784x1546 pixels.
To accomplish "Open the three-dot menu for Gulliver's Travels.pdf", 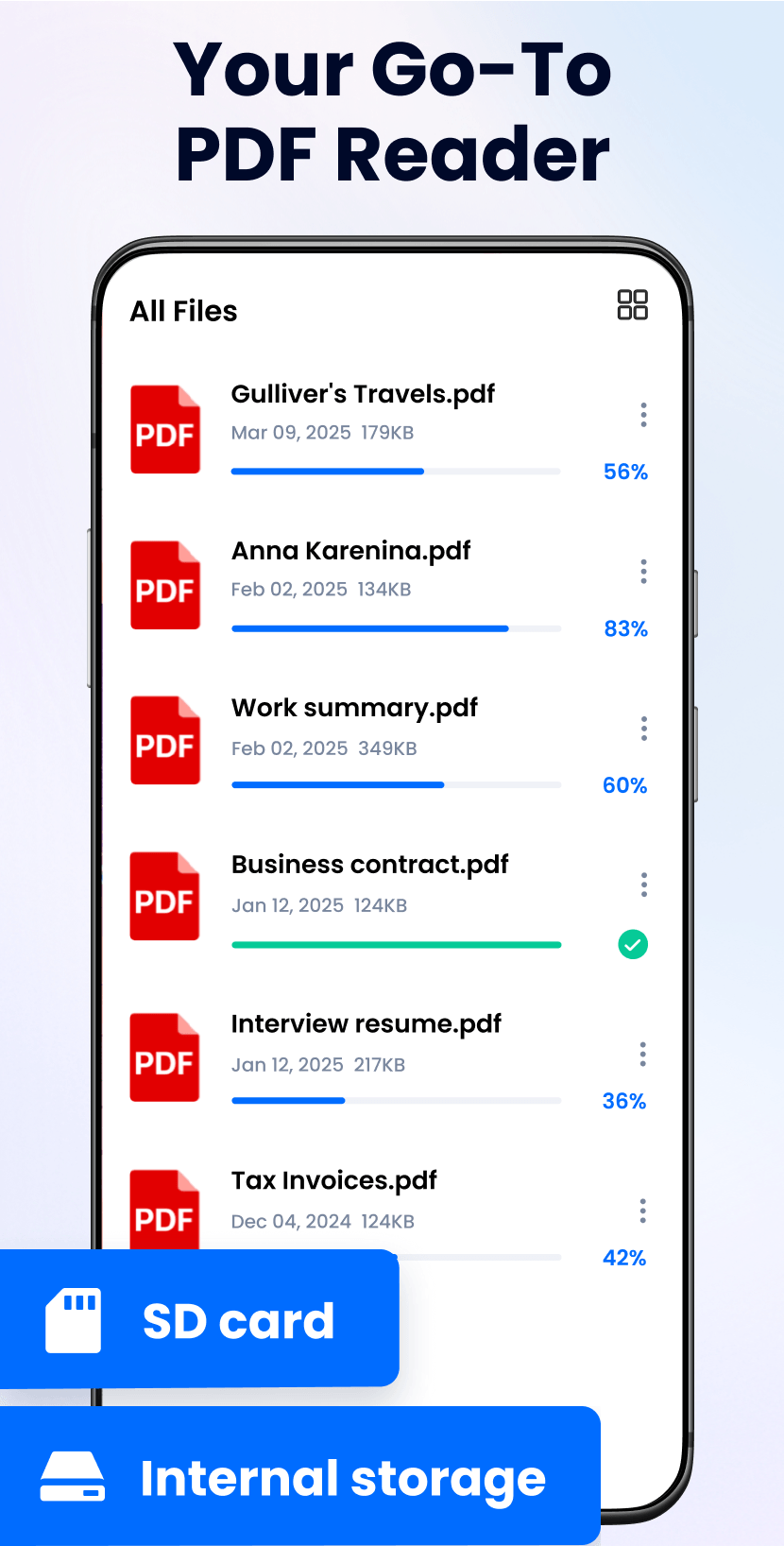I will tap(643, 414).
